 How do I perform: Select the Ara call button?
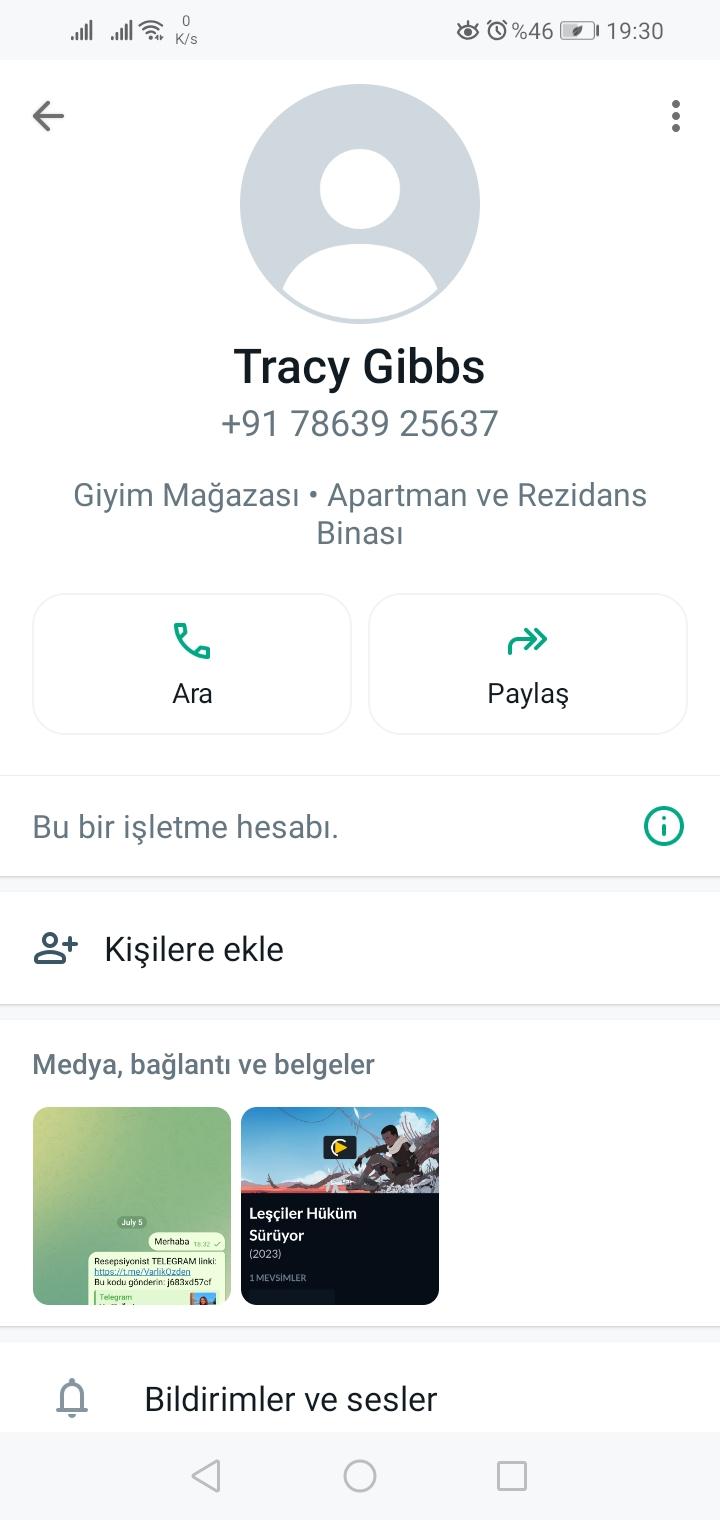(192, 663)
